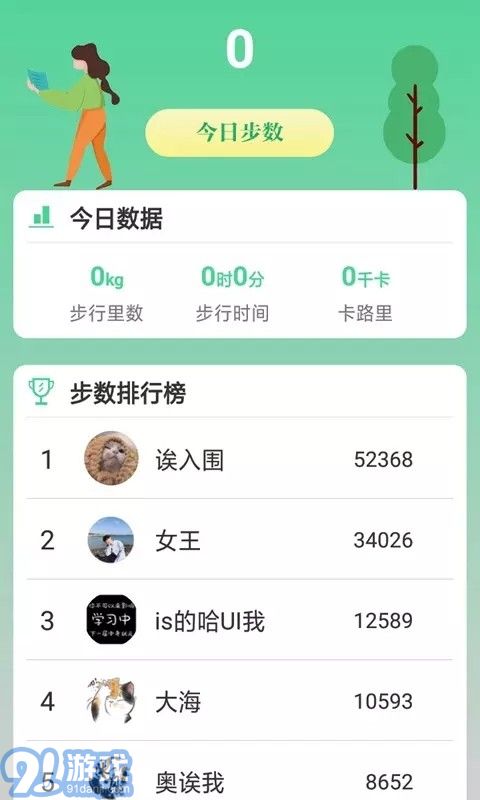View 大海's ranking entry
This screenshot has height=800, width=480.
239,701
